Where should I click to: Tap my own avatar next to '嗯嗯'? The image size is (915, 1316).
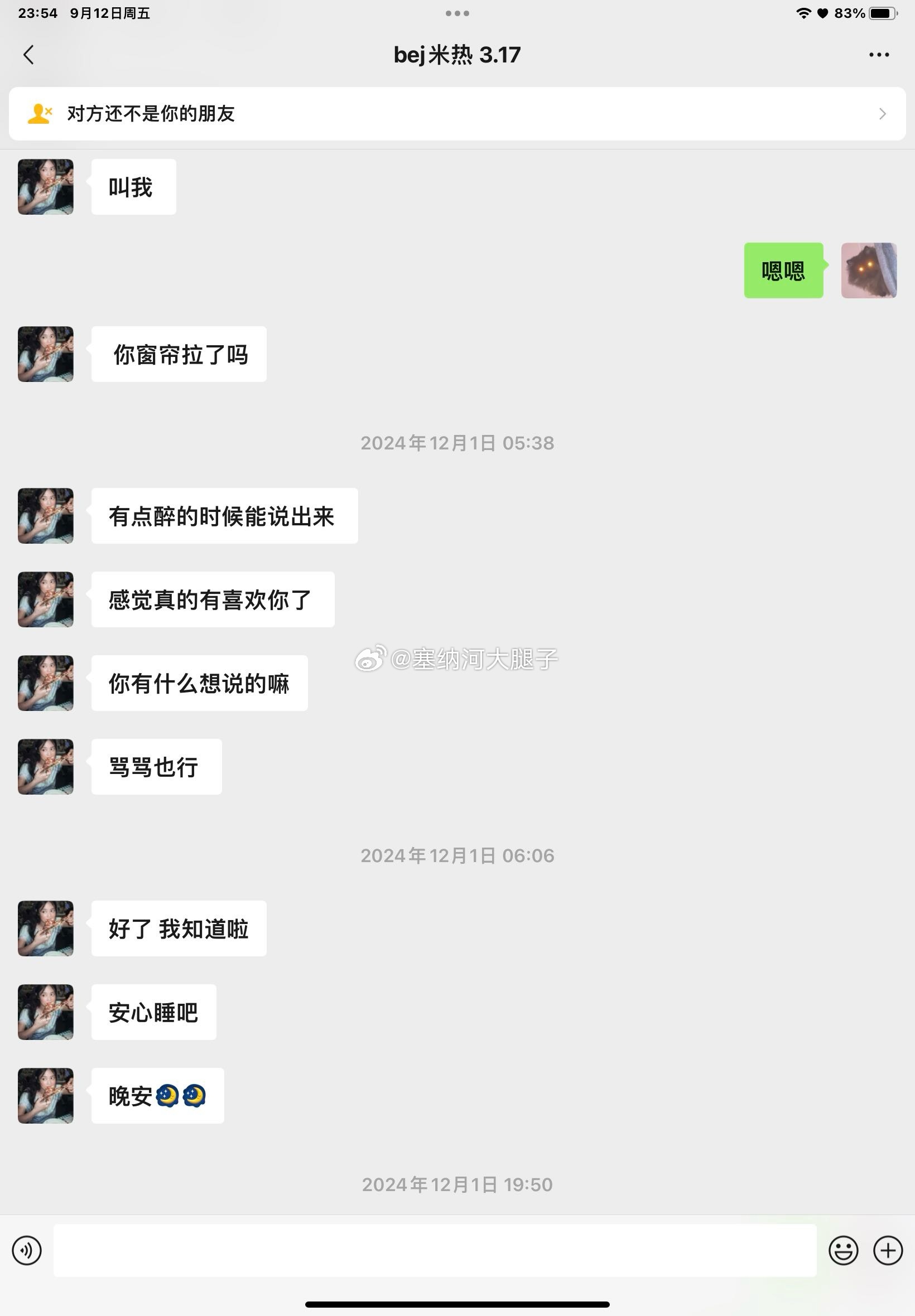pos(868,270)
